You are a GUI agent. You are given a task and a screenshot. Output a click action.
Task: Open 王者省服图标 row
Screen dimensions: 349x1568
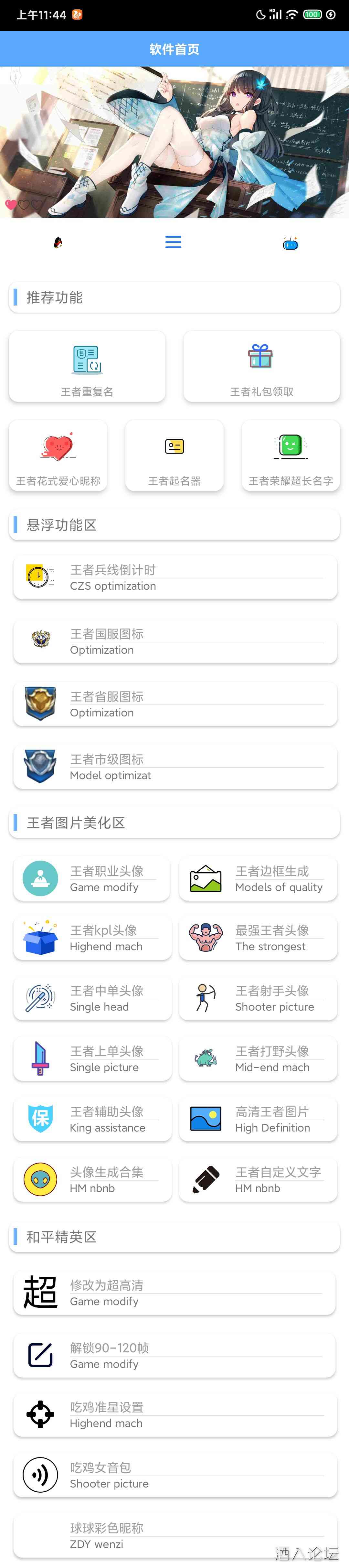pos(175,704)
